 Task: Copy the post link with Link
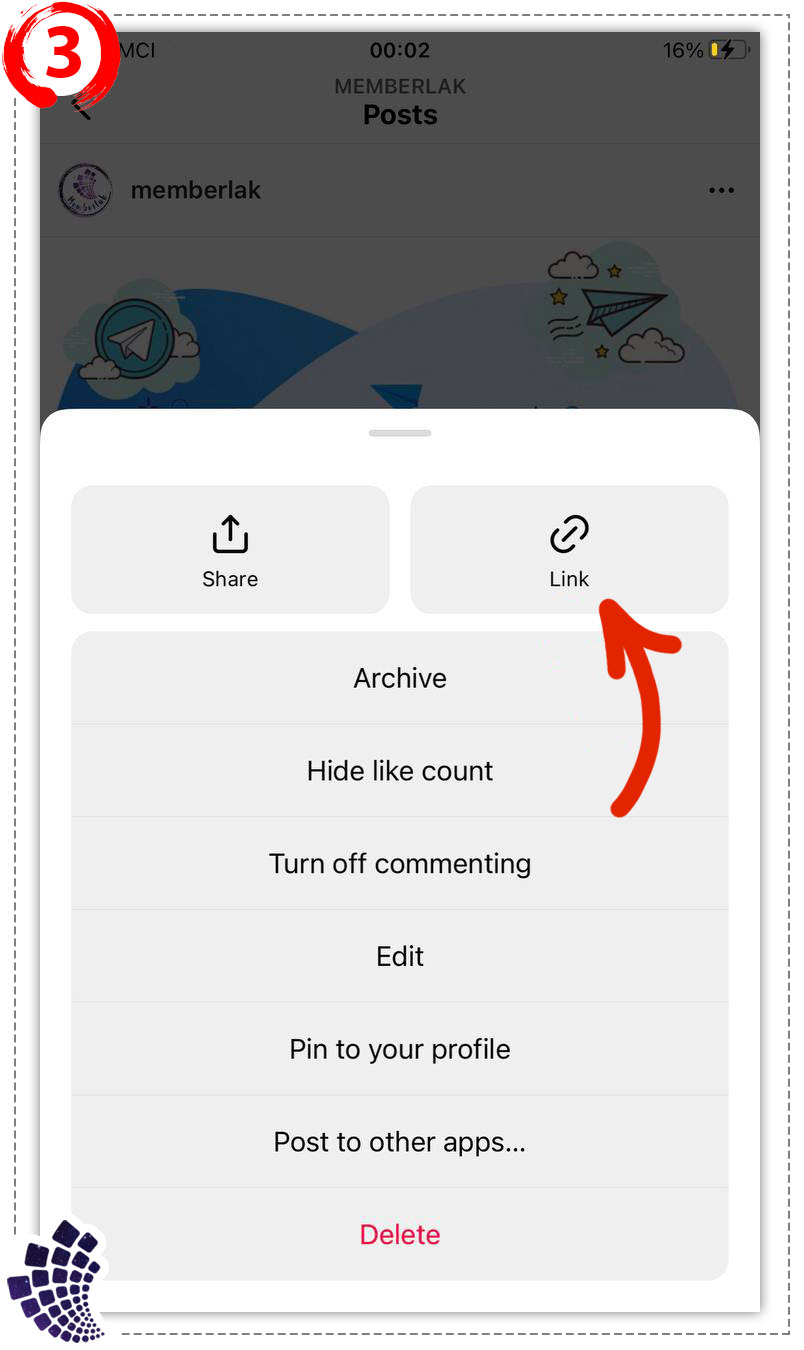tap(569, 550)
